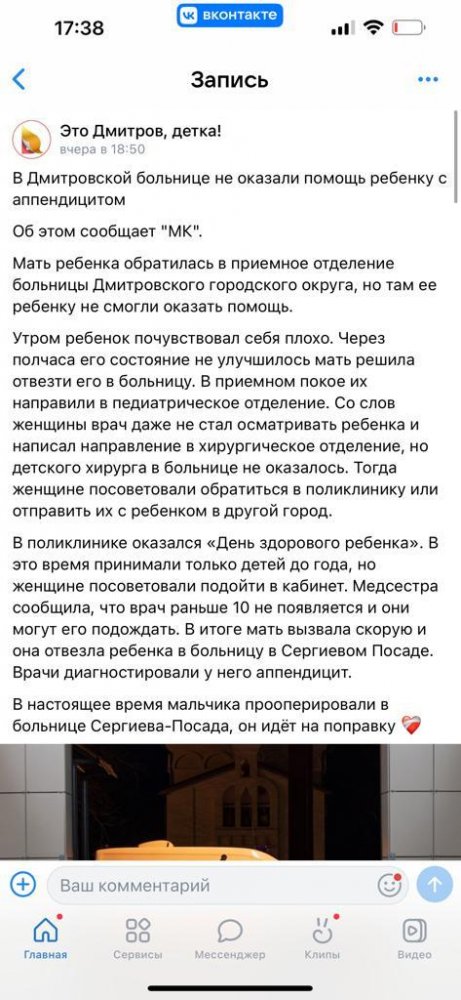The image size is (461, 1000).
Task: Open the three-dot post options menu
Action: pos(428,80)
